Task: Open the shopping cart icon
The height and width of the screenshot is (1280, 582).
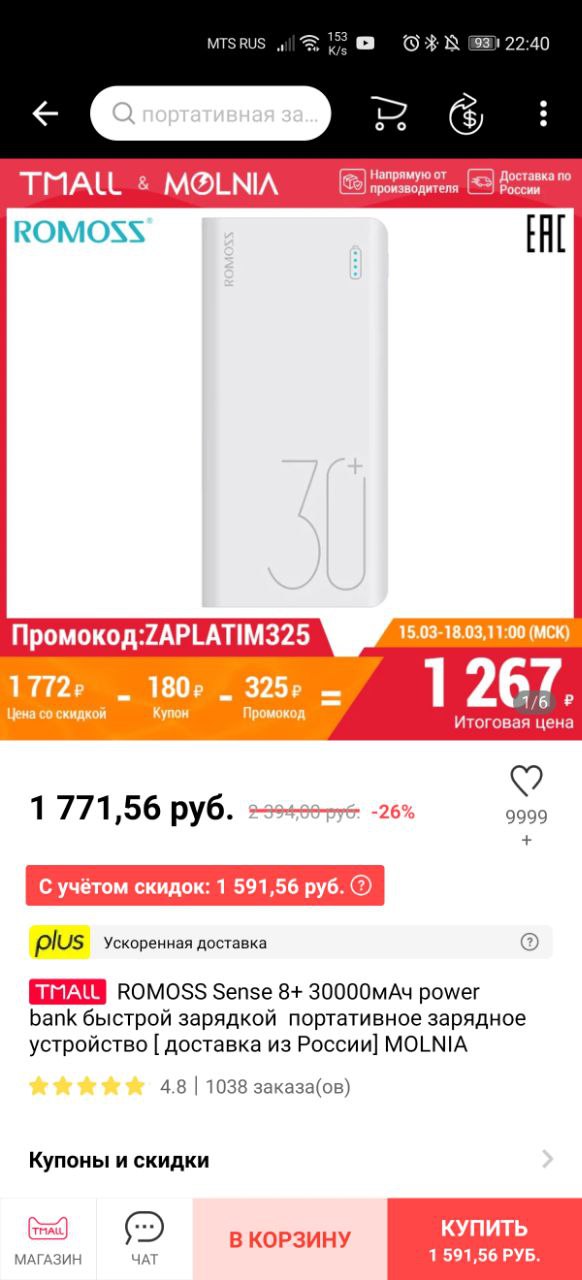Action: coord(388,114)
